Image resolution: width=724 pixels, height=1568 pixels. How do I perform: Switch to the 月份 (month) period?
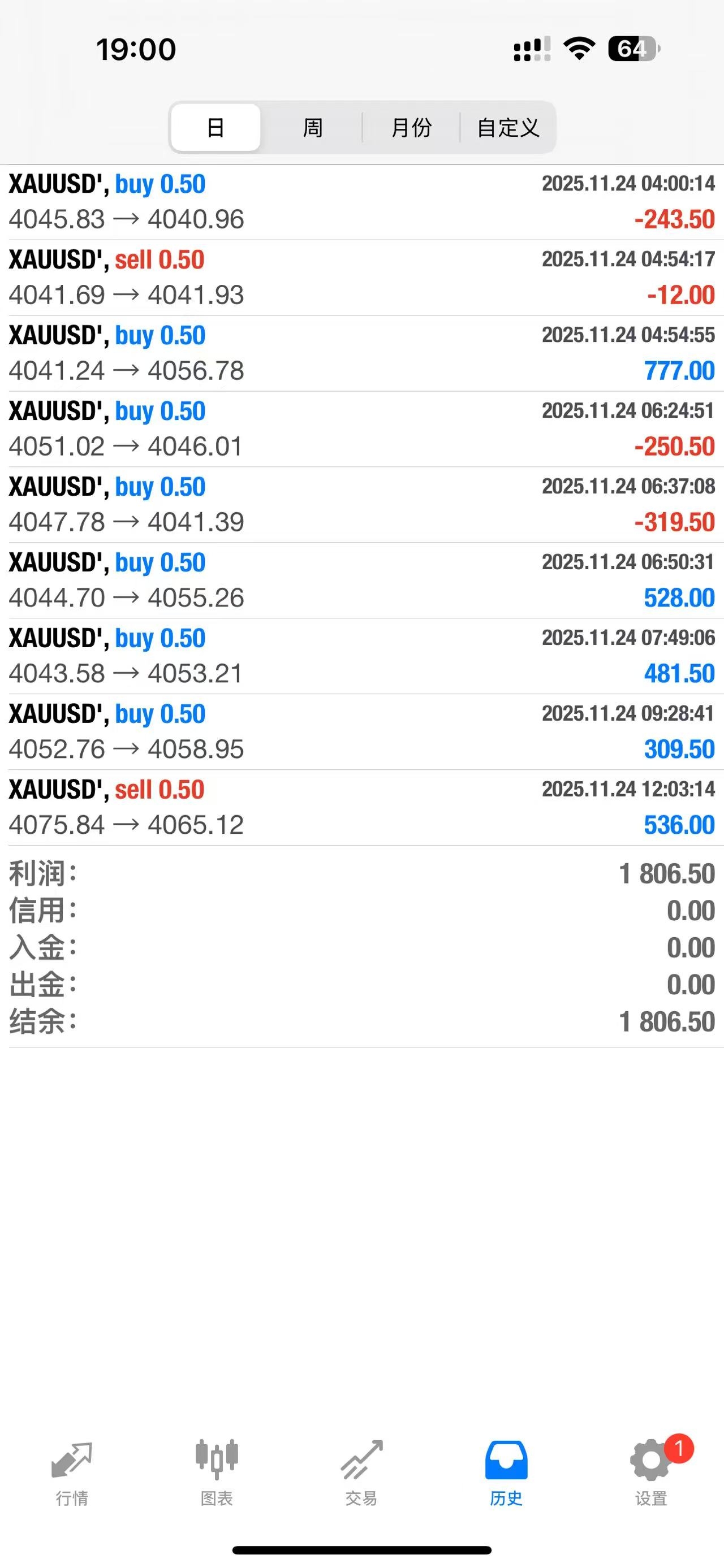(411, 127)
